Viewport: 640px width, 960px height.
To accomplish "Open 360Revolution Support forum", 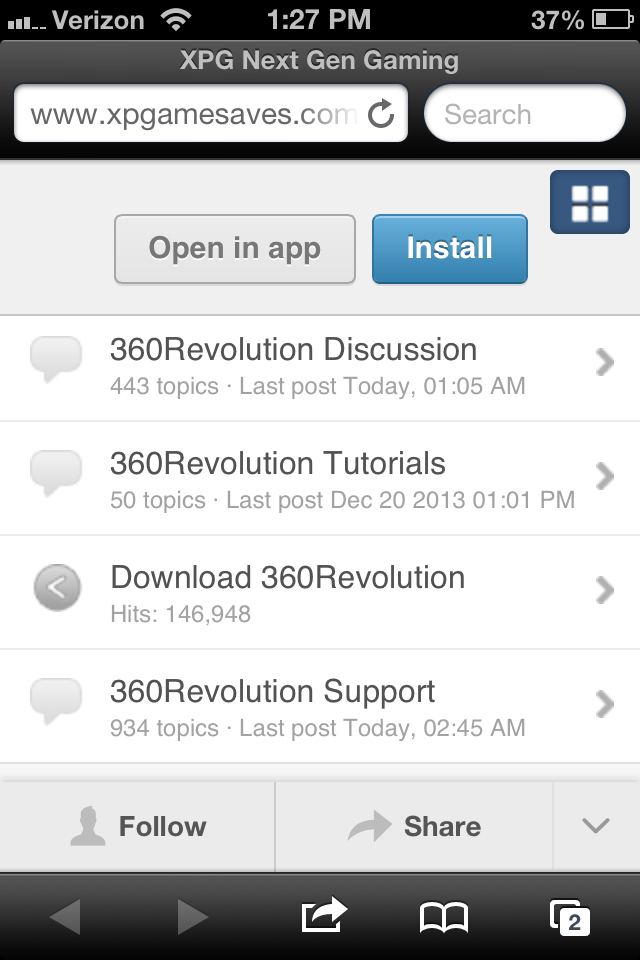I will click(x=320, y=706).
